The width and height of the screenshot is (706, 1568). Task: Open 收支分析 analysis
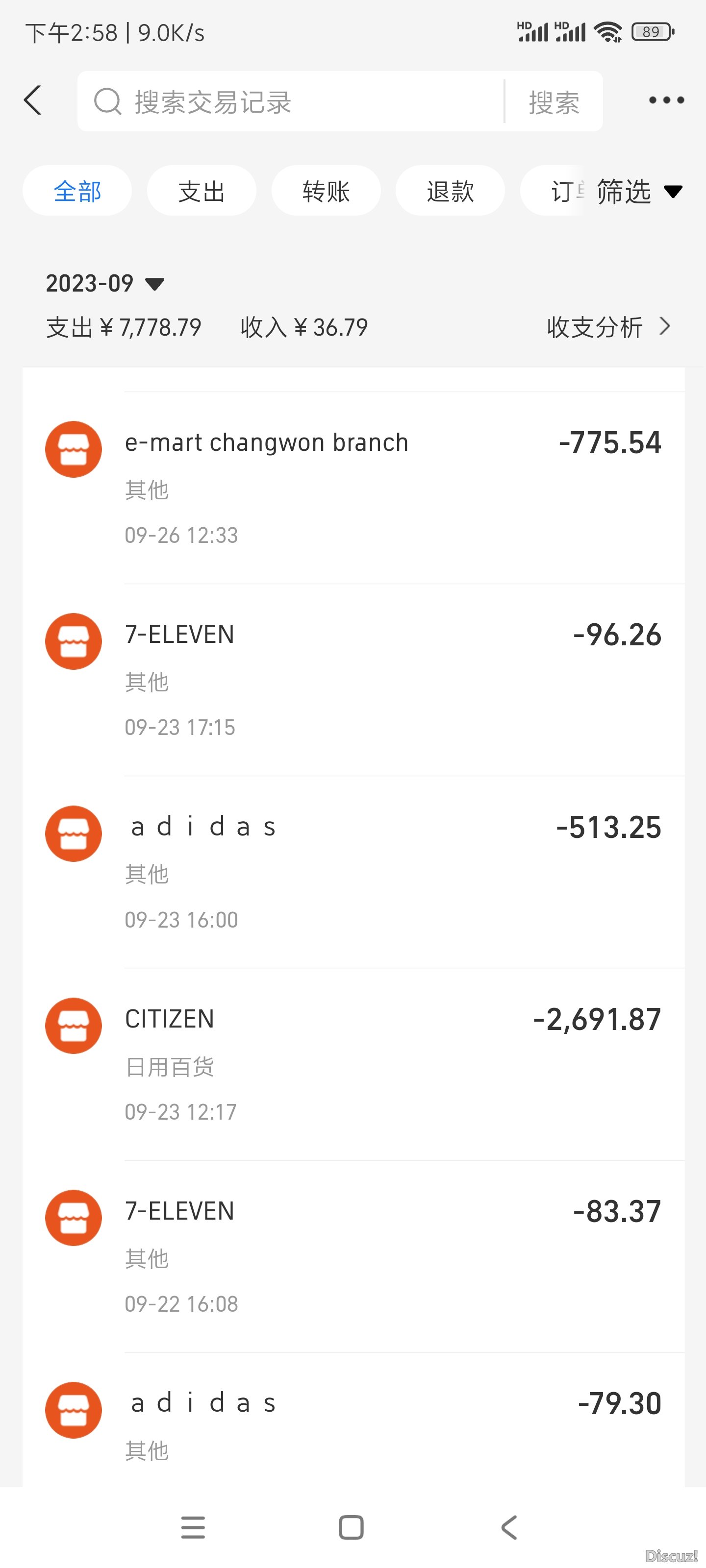coord(608,327)
